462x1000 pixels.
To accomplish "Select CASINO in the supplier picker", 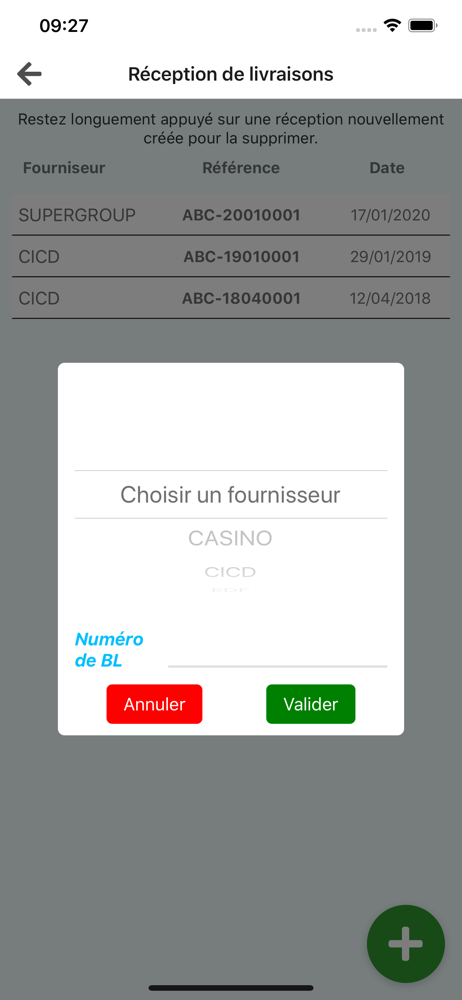I will [230, 538].
